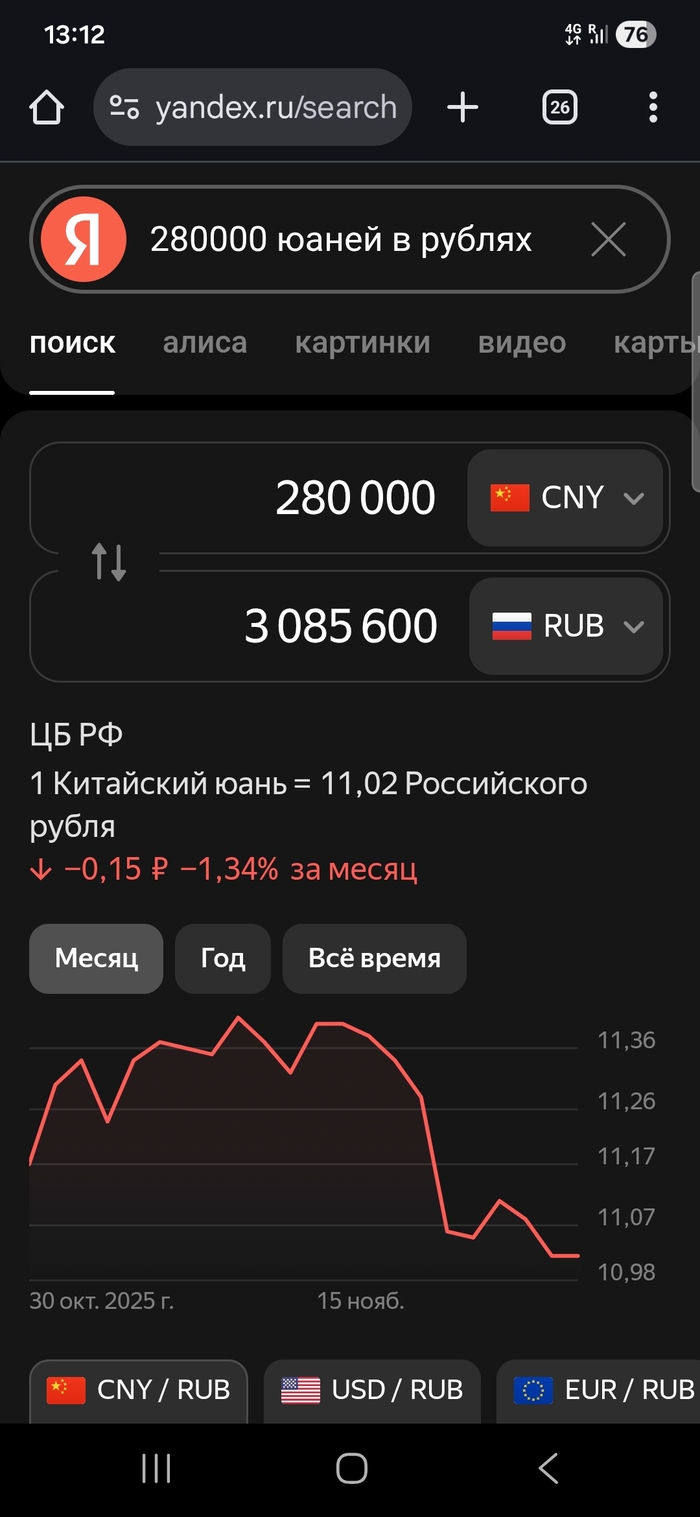Show the open tabs switcher

[x=560, y=107]
